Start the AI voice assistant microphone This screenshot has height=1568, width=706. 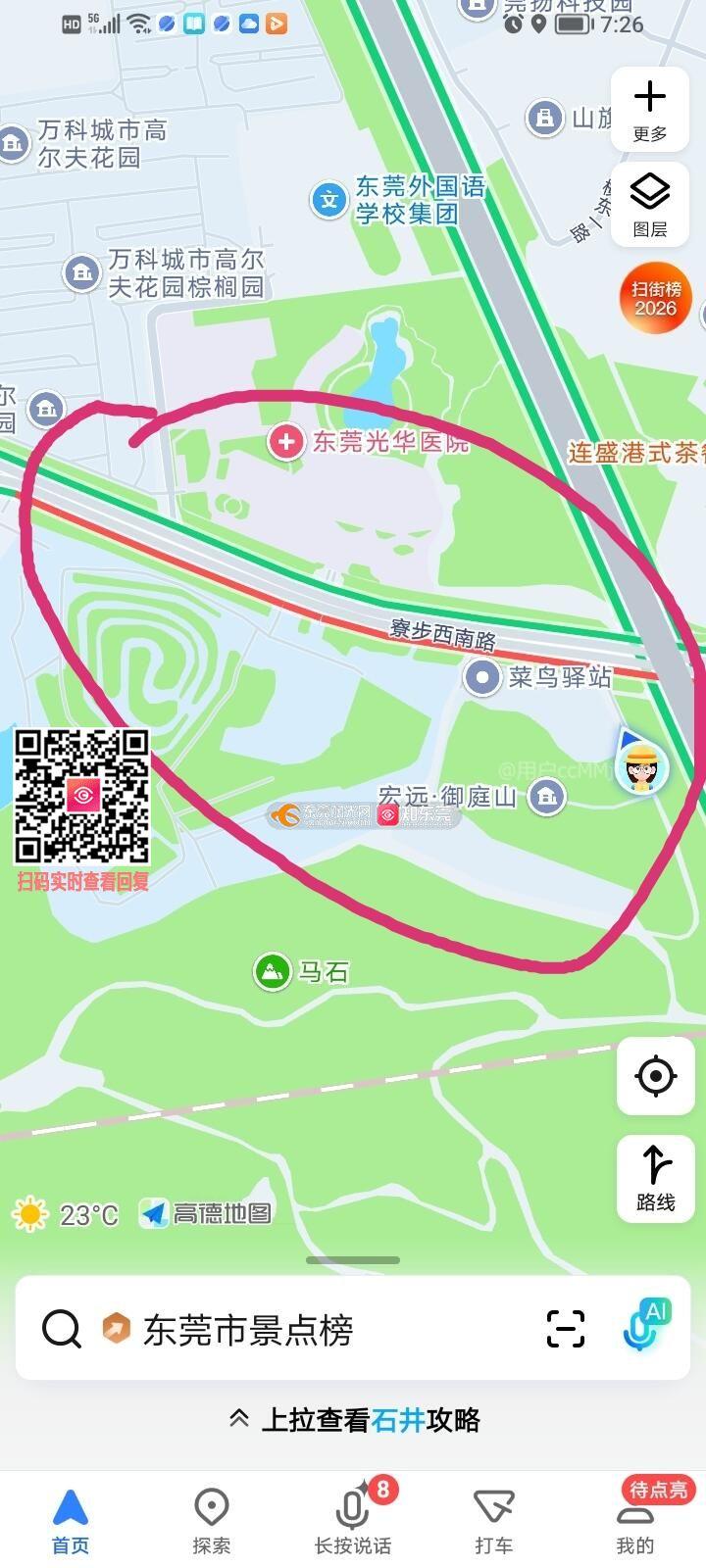(645, 1327)
